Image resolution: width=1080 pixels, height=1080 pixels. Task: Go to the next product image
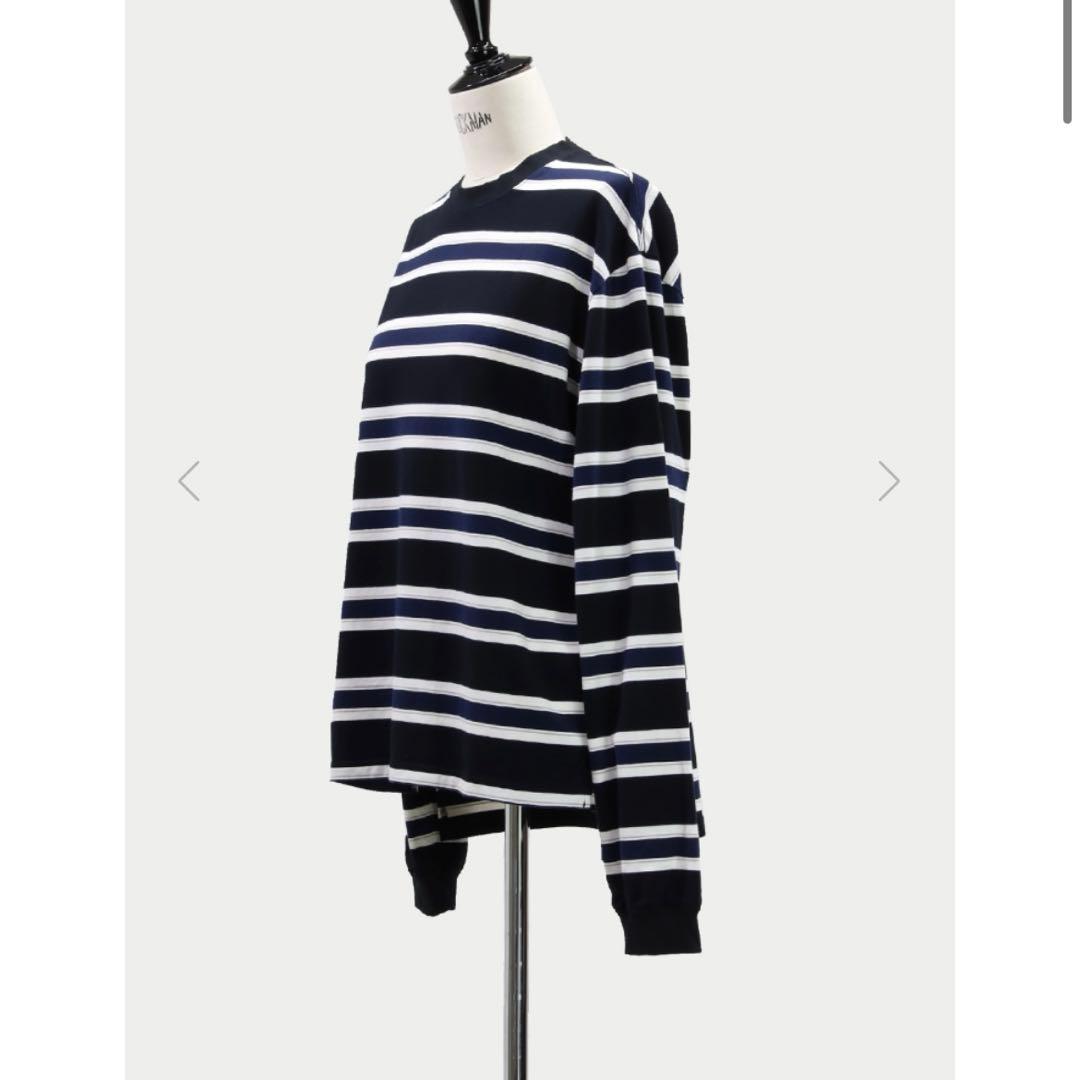click(889, 481)
